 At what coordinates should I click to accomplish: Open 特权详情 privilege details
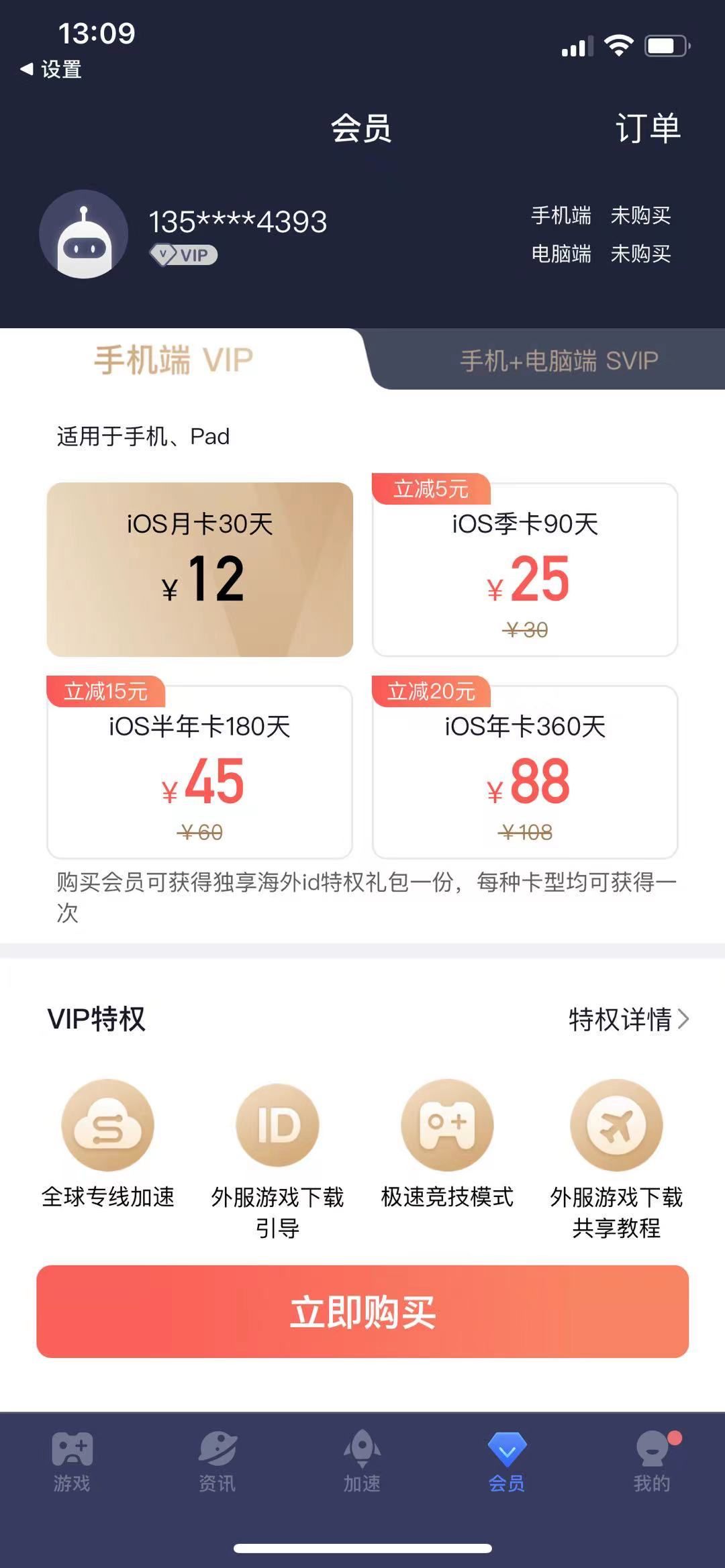click(x=628, y=1019)
